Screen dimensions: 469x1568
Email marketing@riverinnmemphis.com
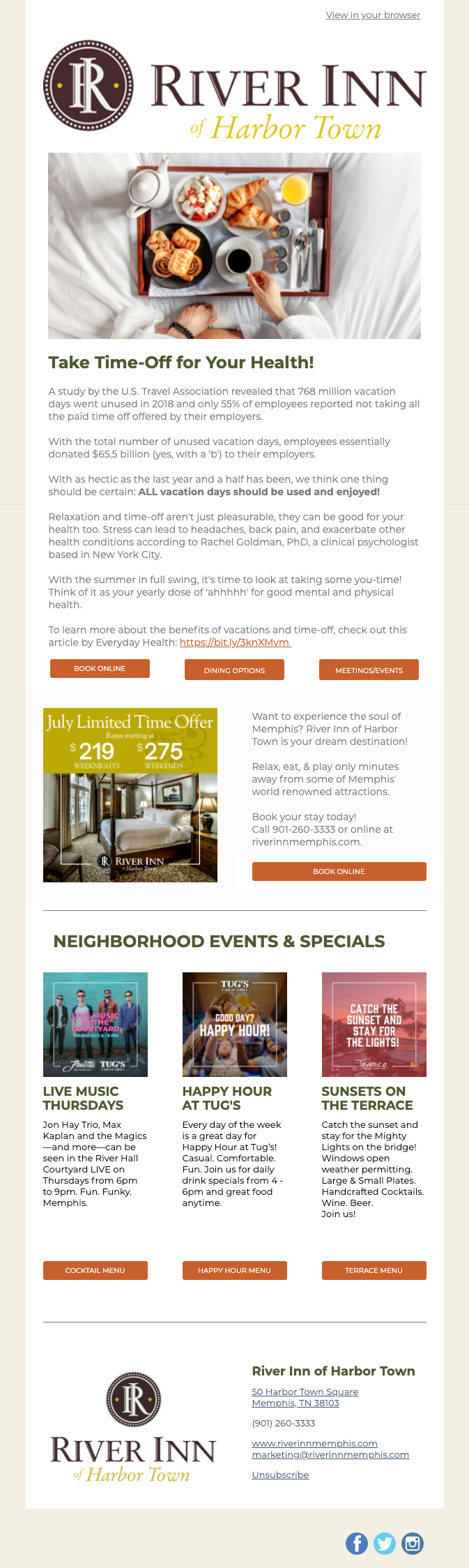[x=330, y=1454]
